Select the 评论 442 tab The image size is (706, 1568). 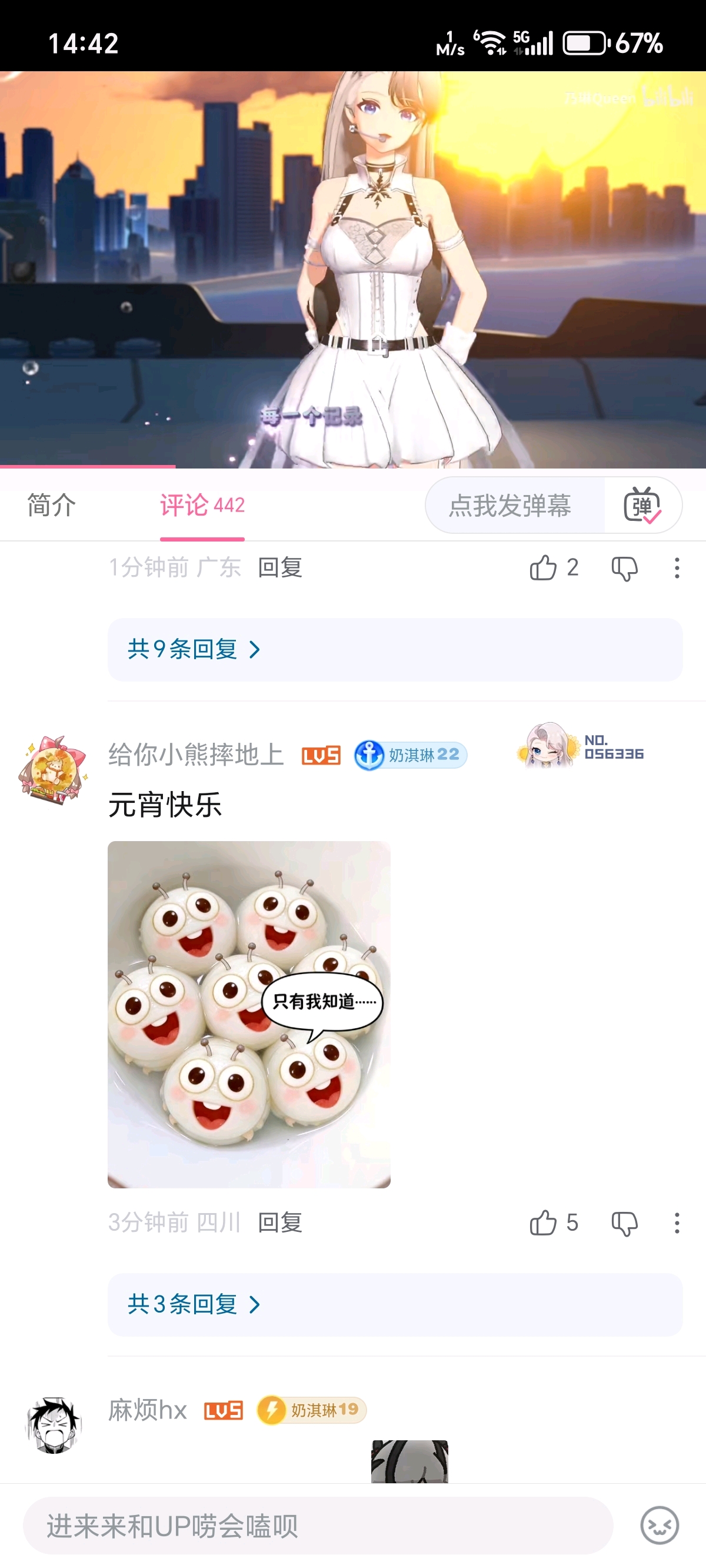pyautogui.click(x=202, y=505)
